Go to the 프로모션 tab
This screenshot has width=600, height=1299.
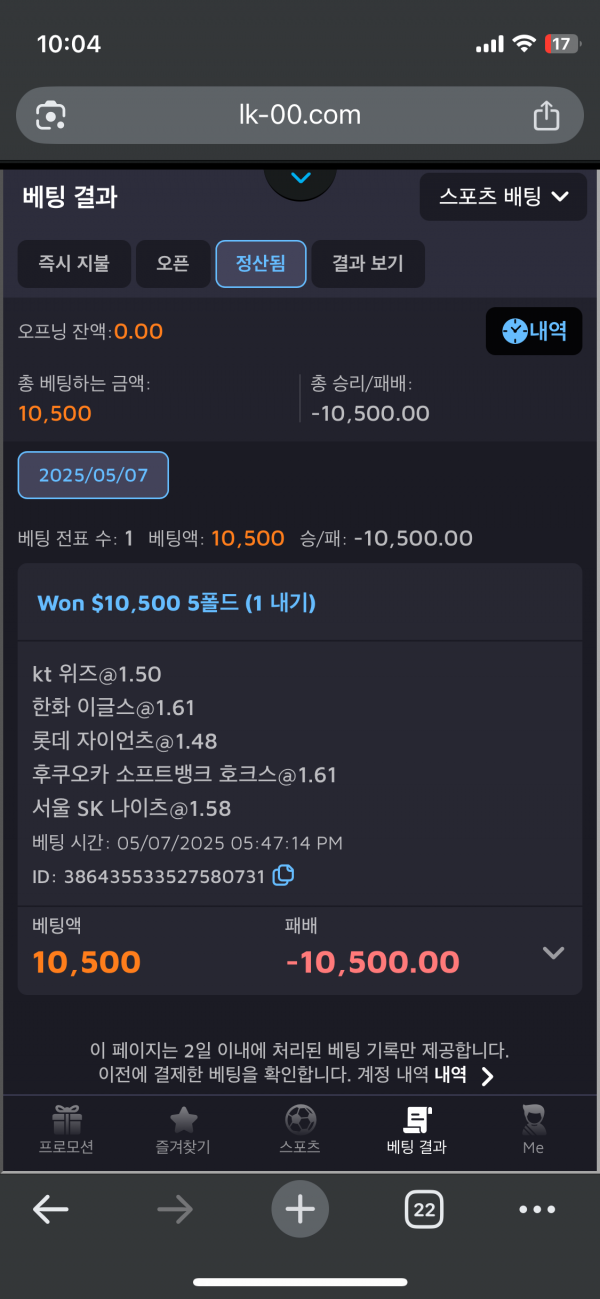click(x=66, y=1131)
